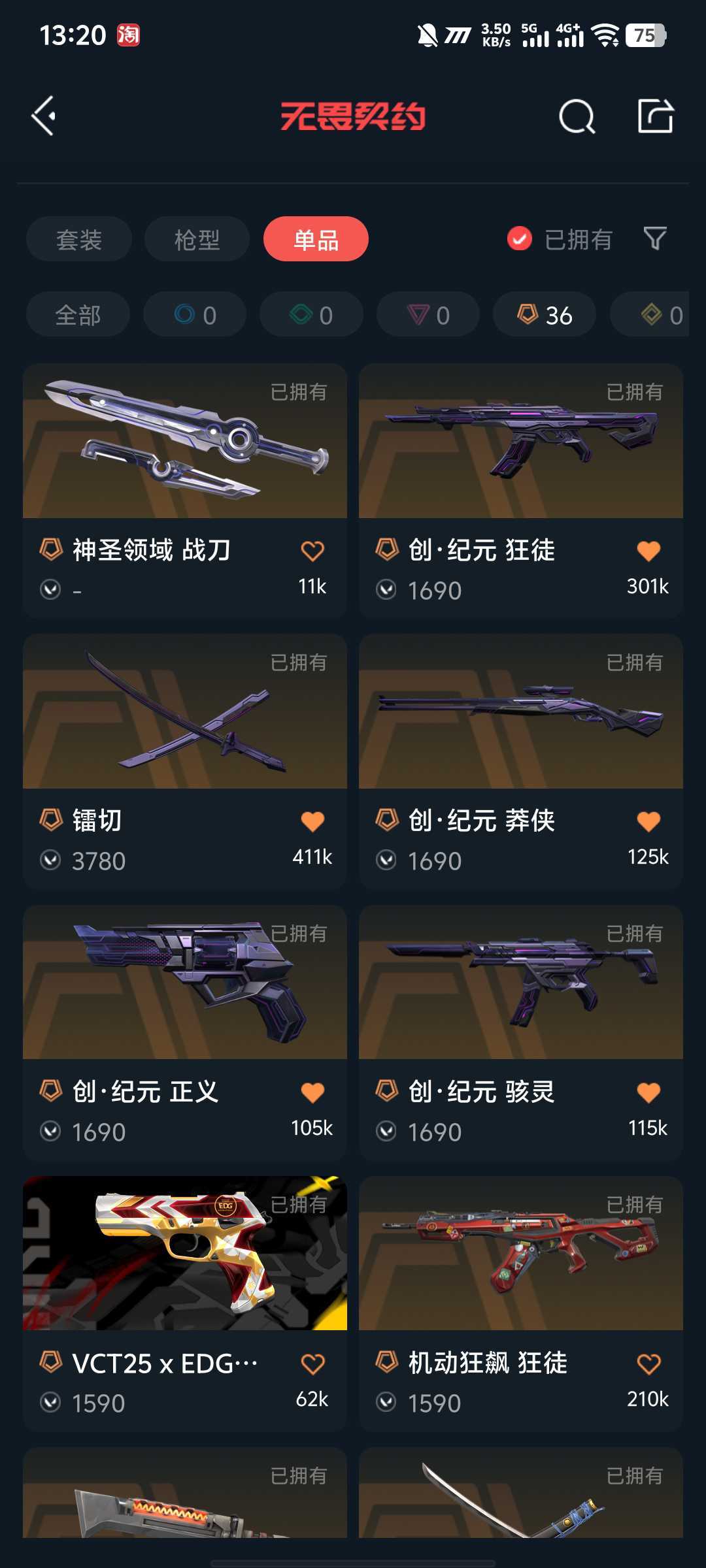Image resolution: width=706 pixels, height=1568 pixels.
Task: Go back using the top-left arrow
Action: click(x=44, y=116)
